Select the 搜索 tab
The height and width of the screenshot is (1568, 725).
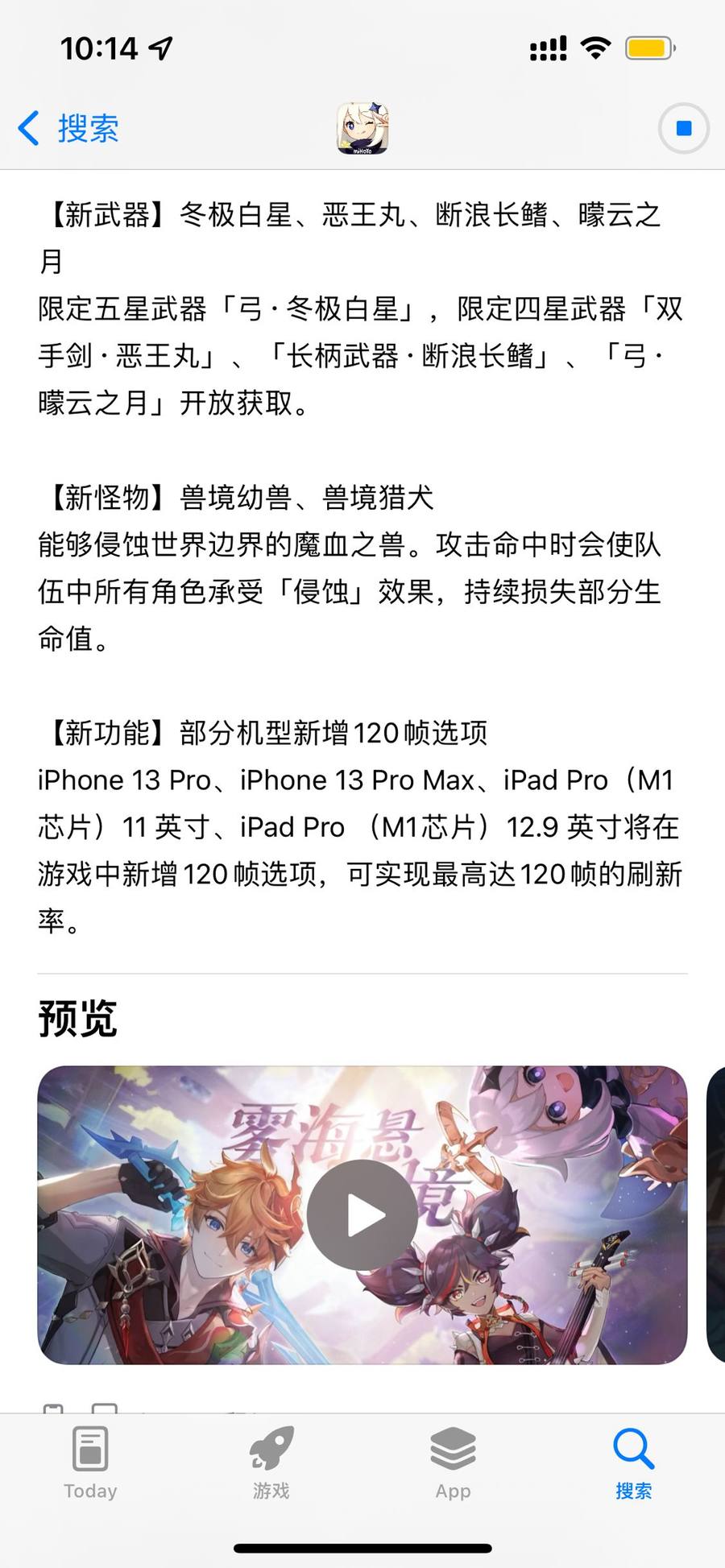[633, 1463]
